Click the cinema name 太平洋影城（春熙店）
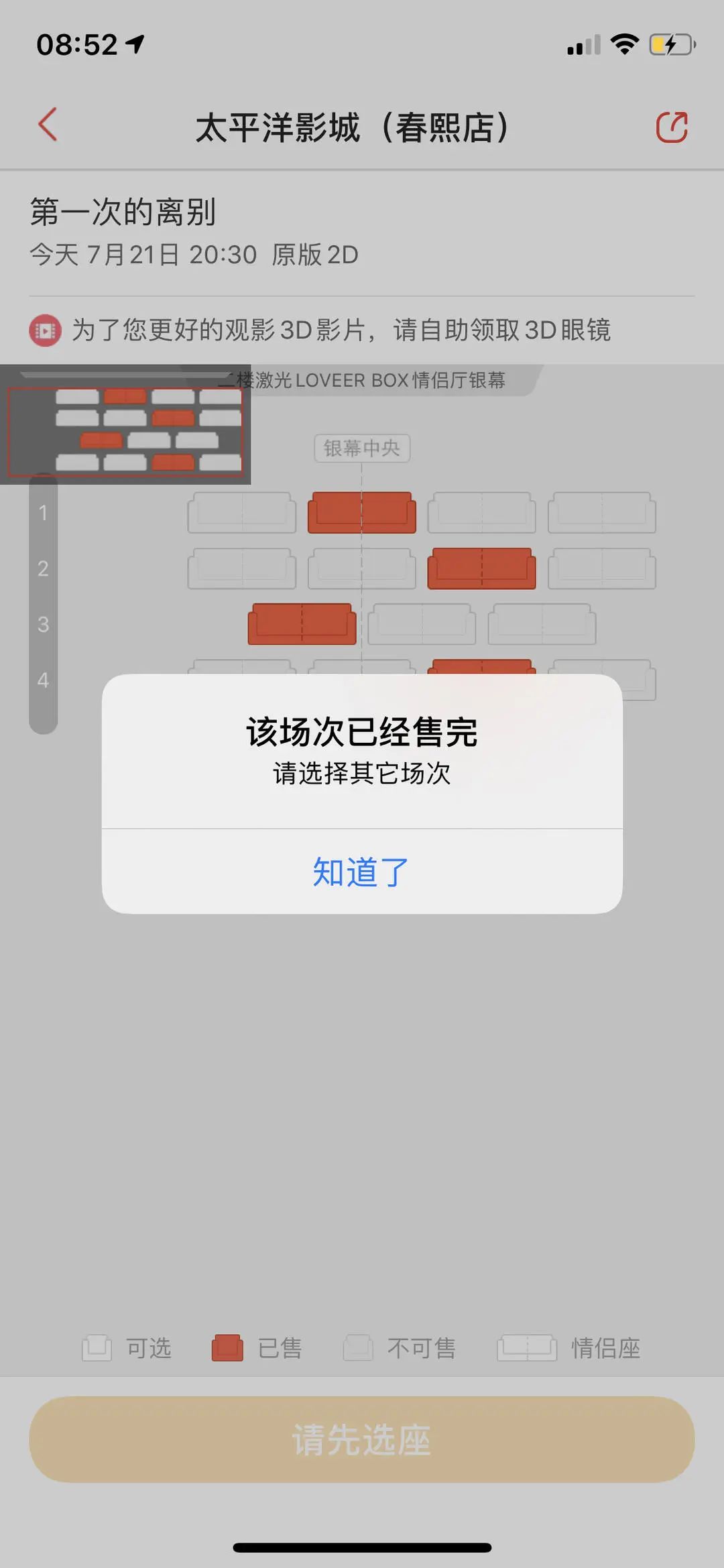The height and width of the screenshot is (1568, 724). point(354,127)
